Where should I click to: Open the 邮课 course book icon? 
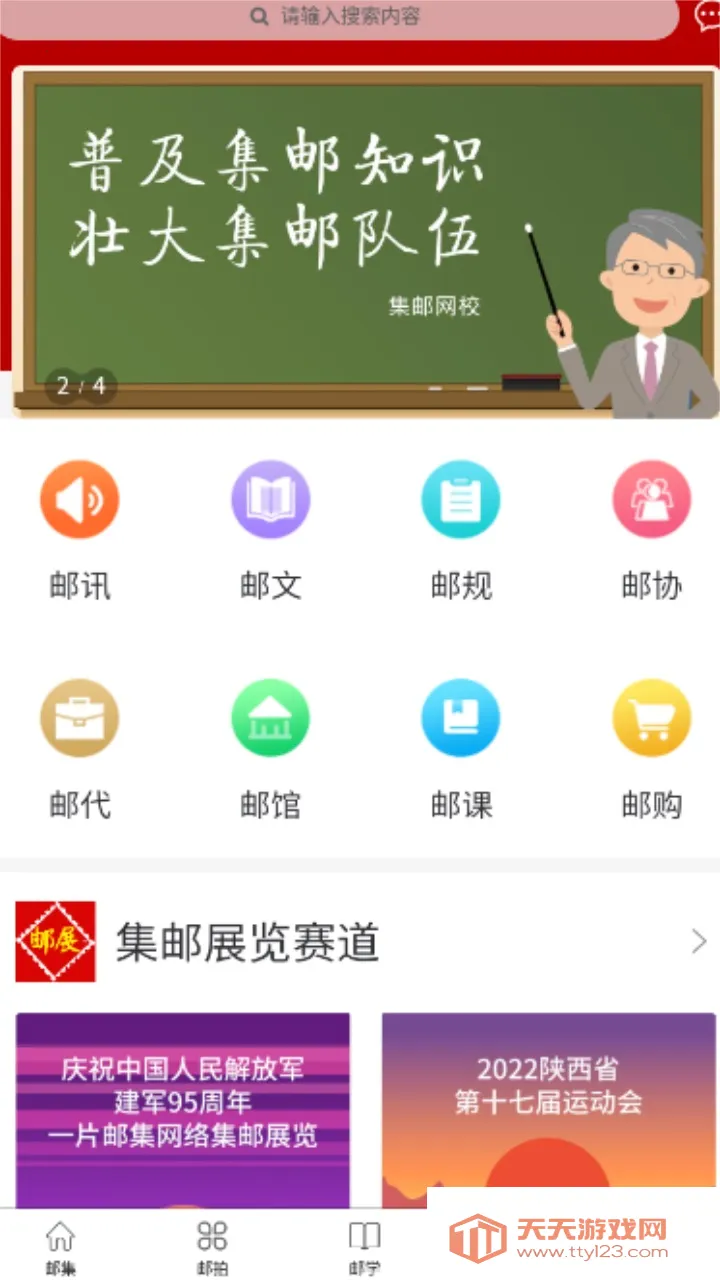click(460, 717)
